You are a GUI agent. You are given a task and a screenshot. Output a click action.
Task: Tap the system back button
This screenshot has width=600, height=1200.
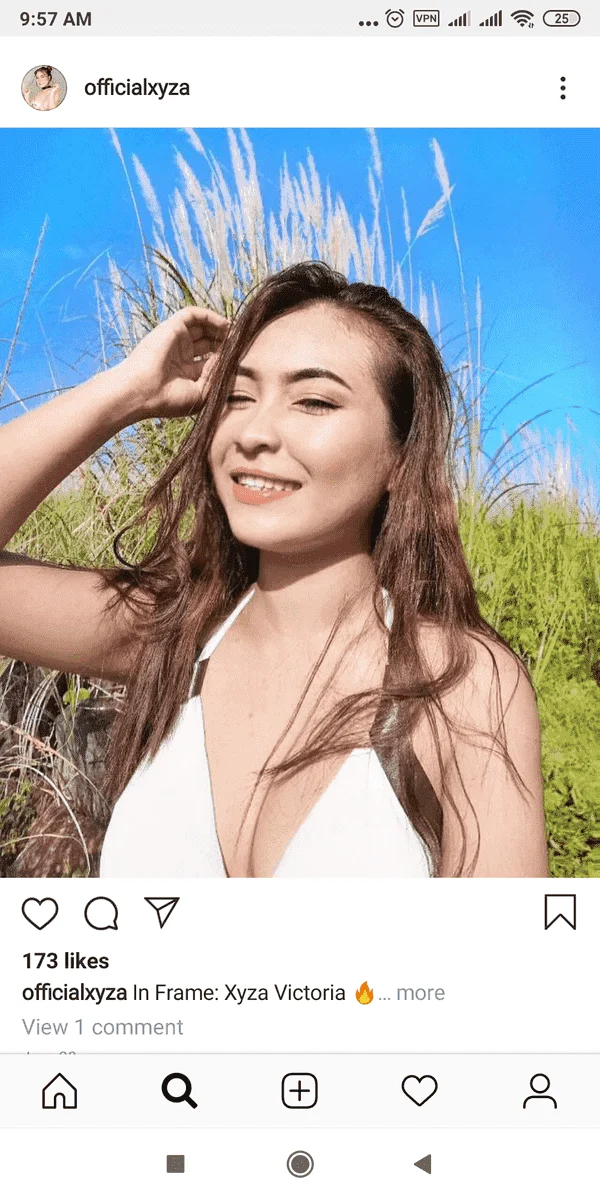422,1163
